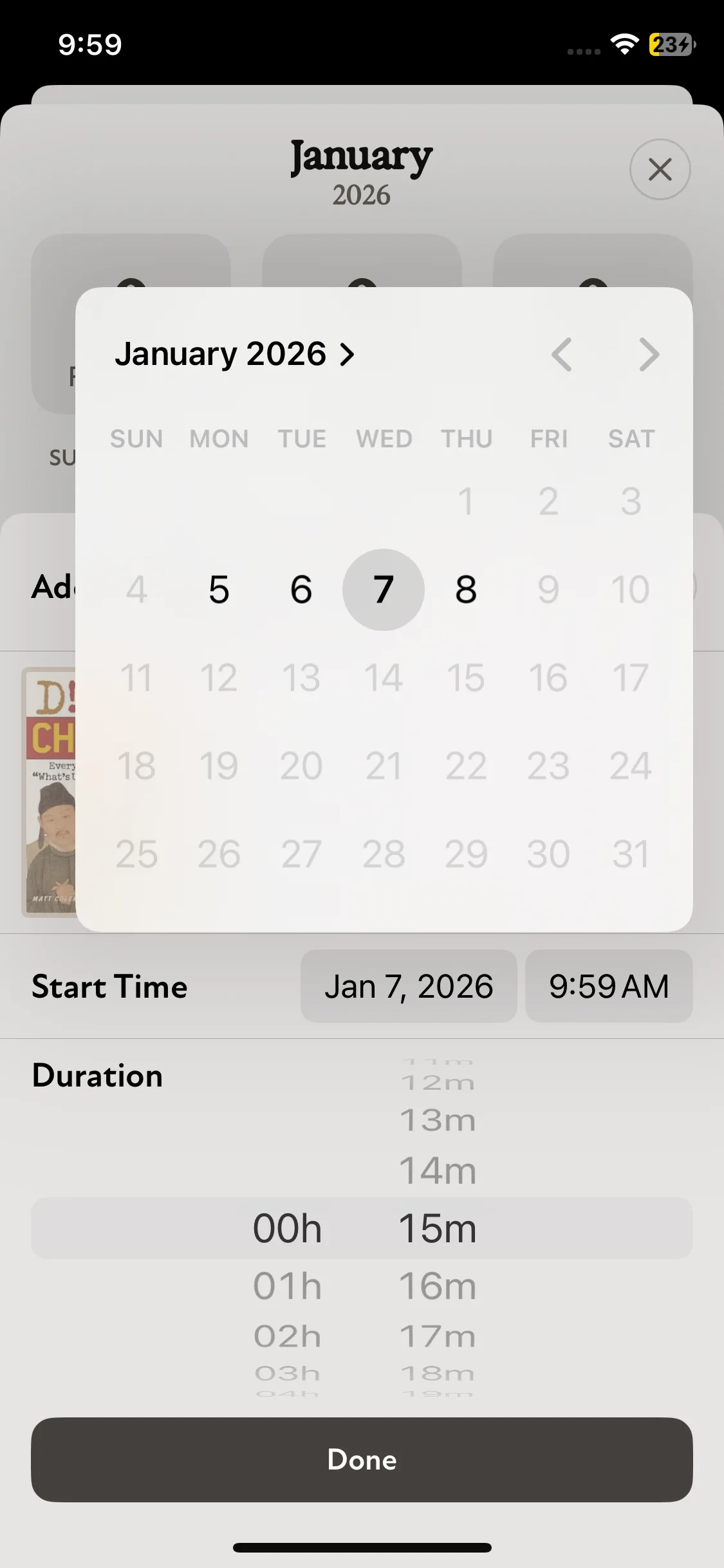Close the January 2026 sheet
Screen dimensions: 724x1568
(660, 170)
